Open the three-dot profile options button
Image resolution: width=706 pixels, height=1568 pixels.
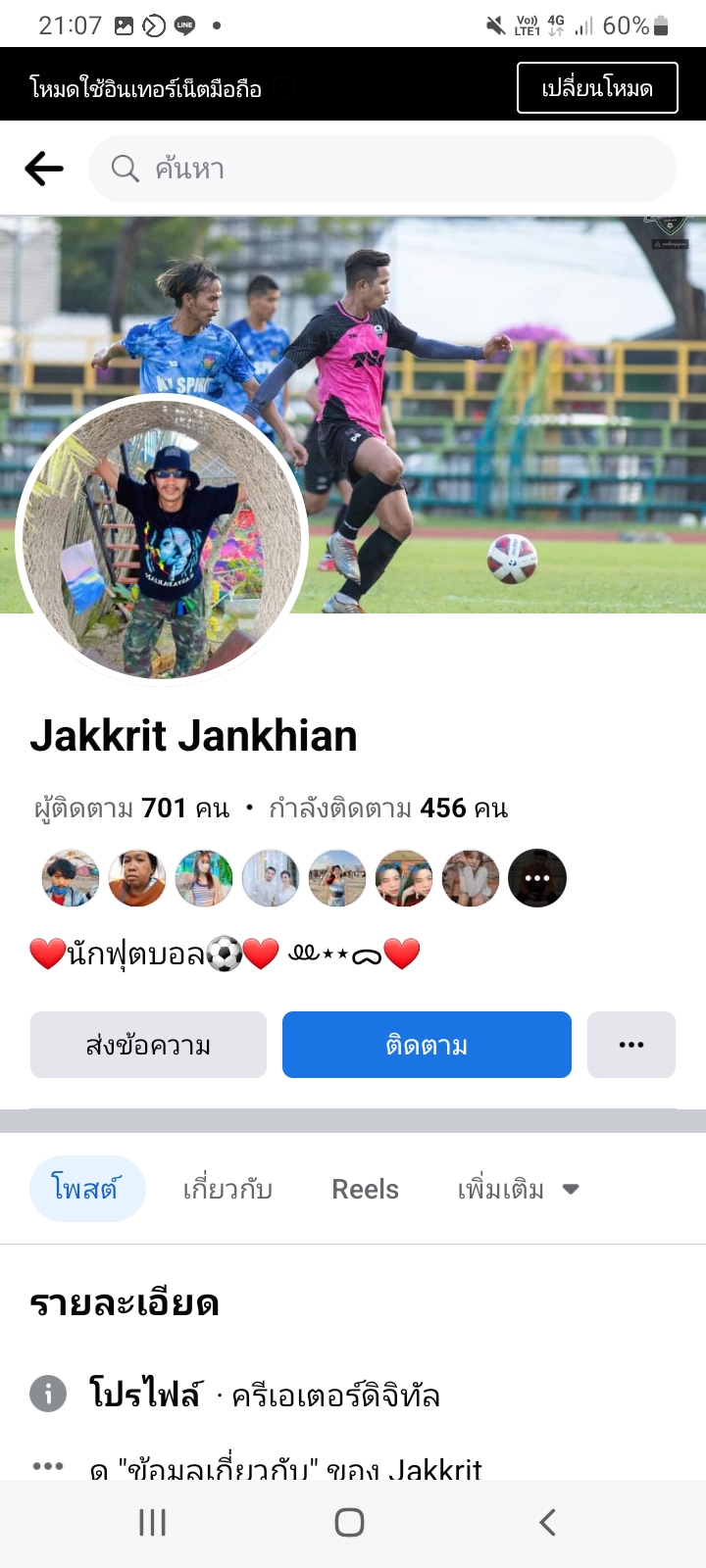[x=631, y=1045]
